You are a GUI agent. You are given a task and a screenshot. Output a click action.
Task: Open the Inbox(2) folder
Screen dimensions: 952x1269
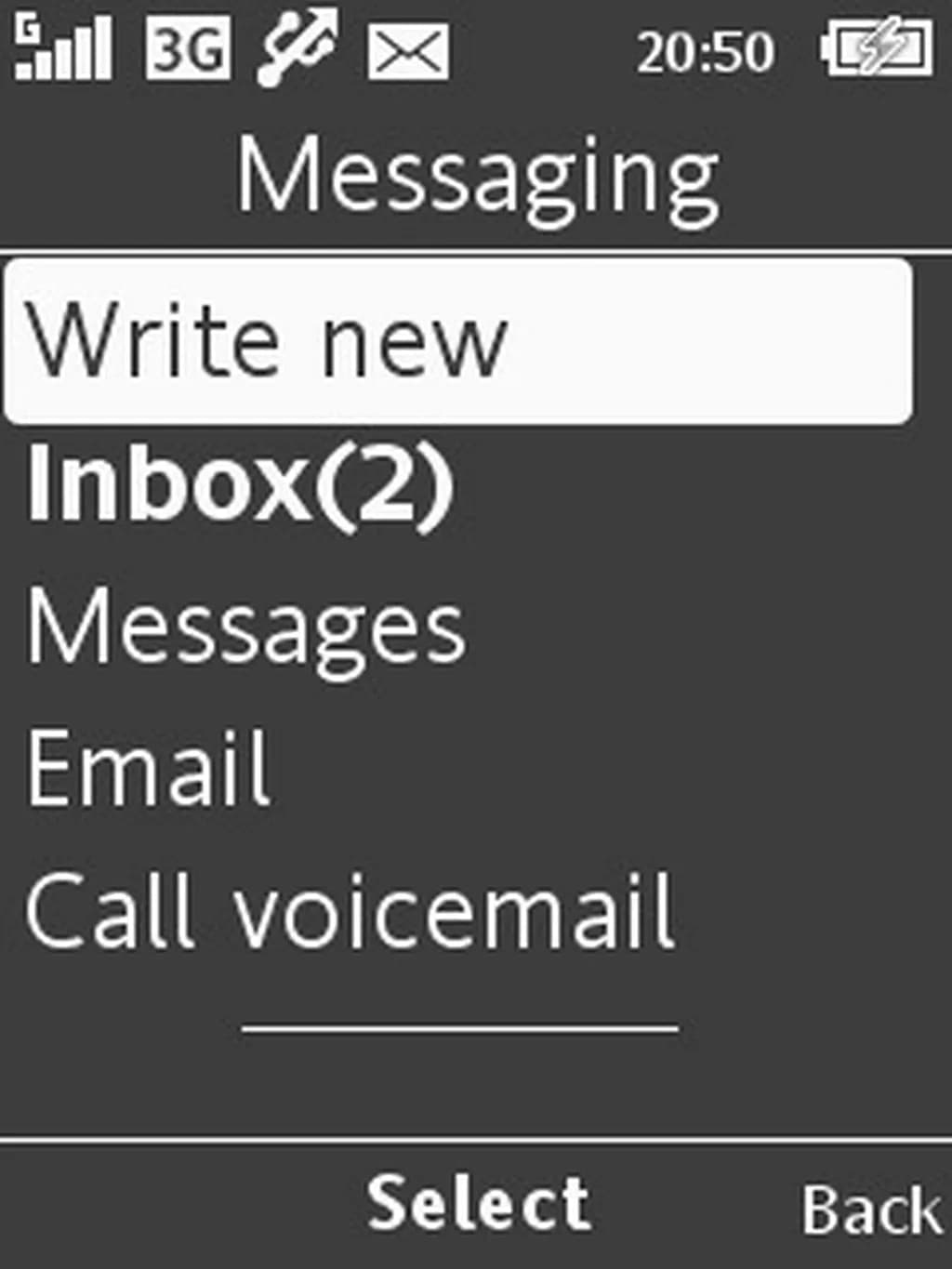coord(240,485)
